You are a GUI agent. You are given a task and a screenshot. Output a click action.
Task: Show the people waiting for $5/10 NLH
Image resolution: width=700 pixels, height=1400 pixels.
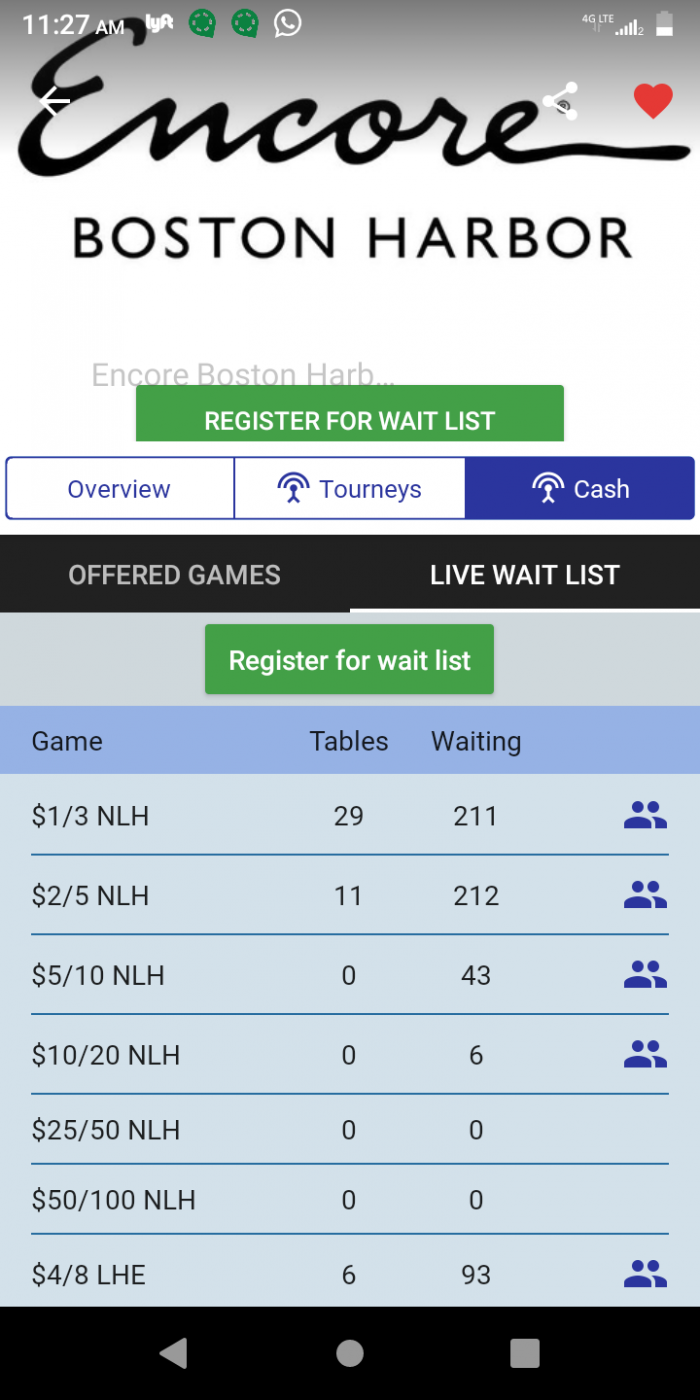[645, 975]
